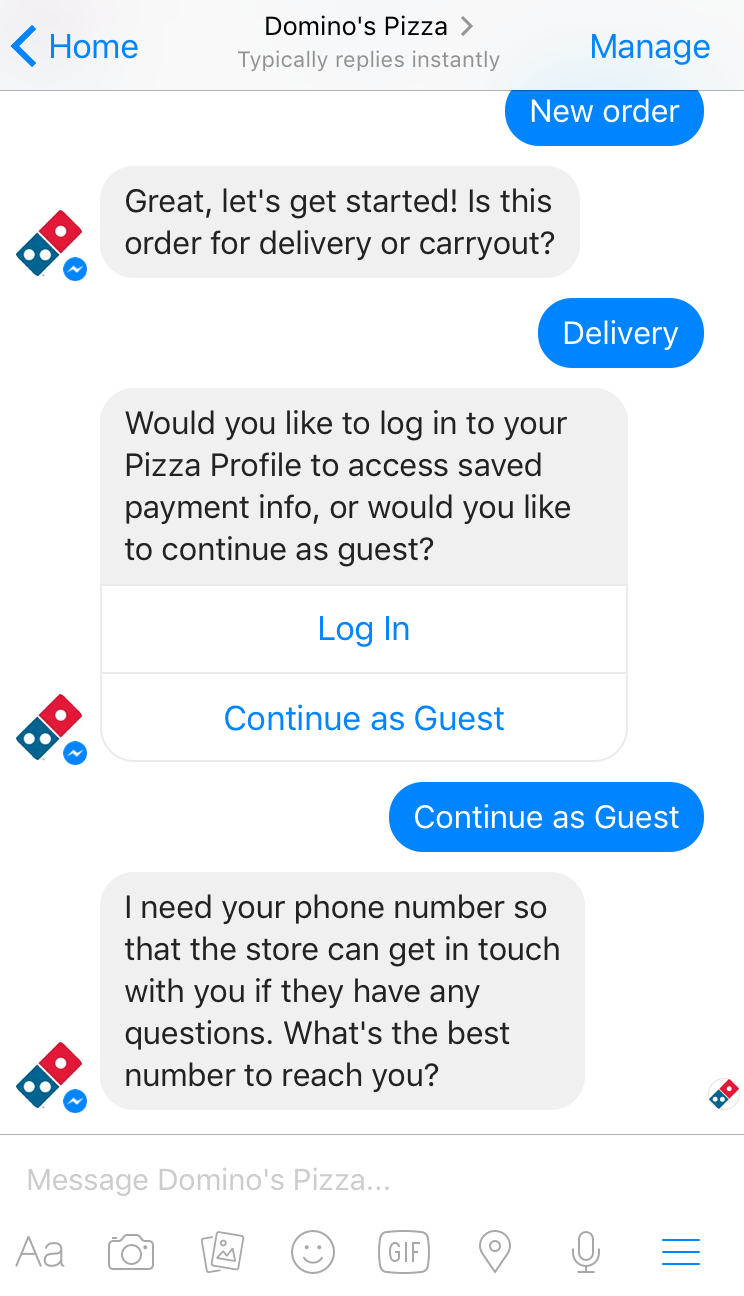
Task: Open the camera to take a photo
Action: (x=130, y=1251)
